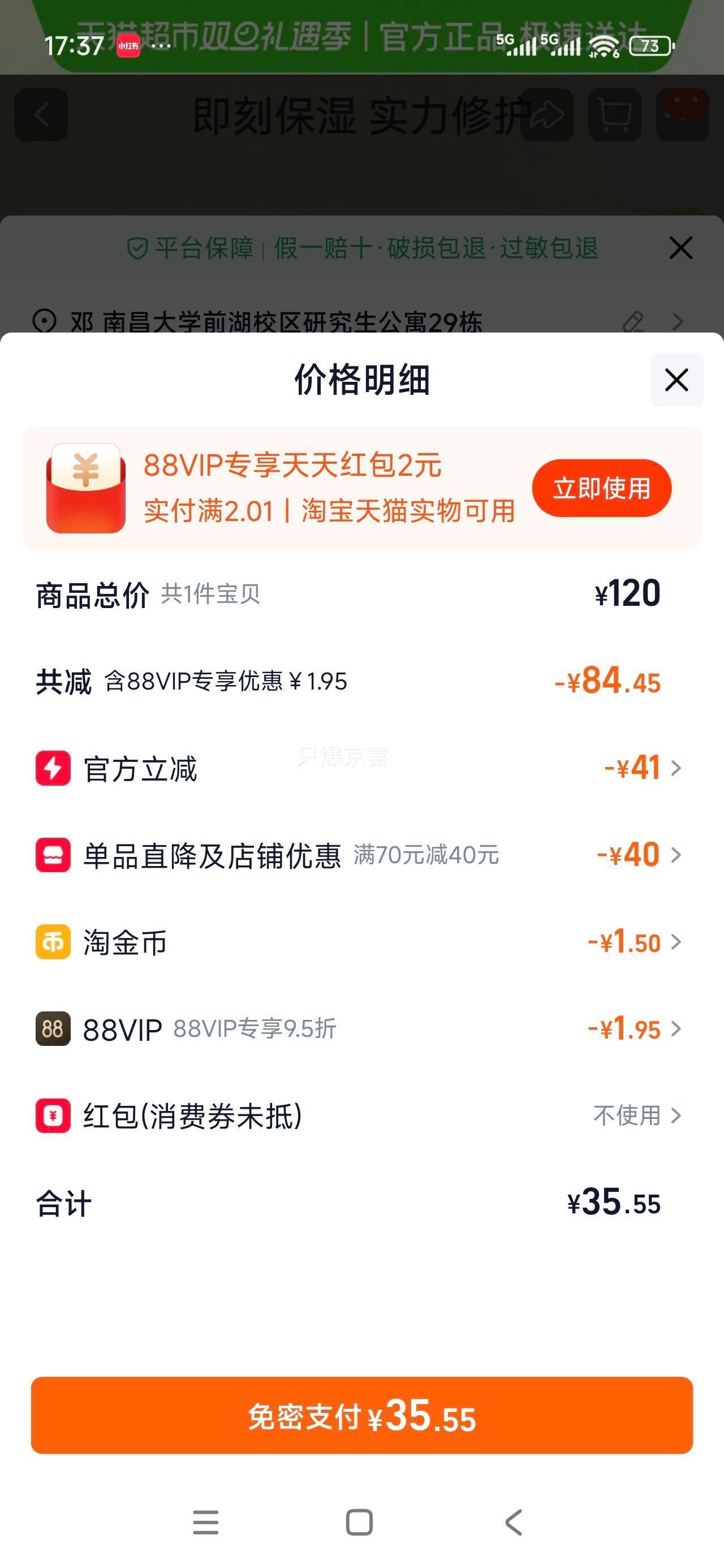Expand the 88VIP 9.5折 discount row
724x1568 pixels.
pos(675,1029)
